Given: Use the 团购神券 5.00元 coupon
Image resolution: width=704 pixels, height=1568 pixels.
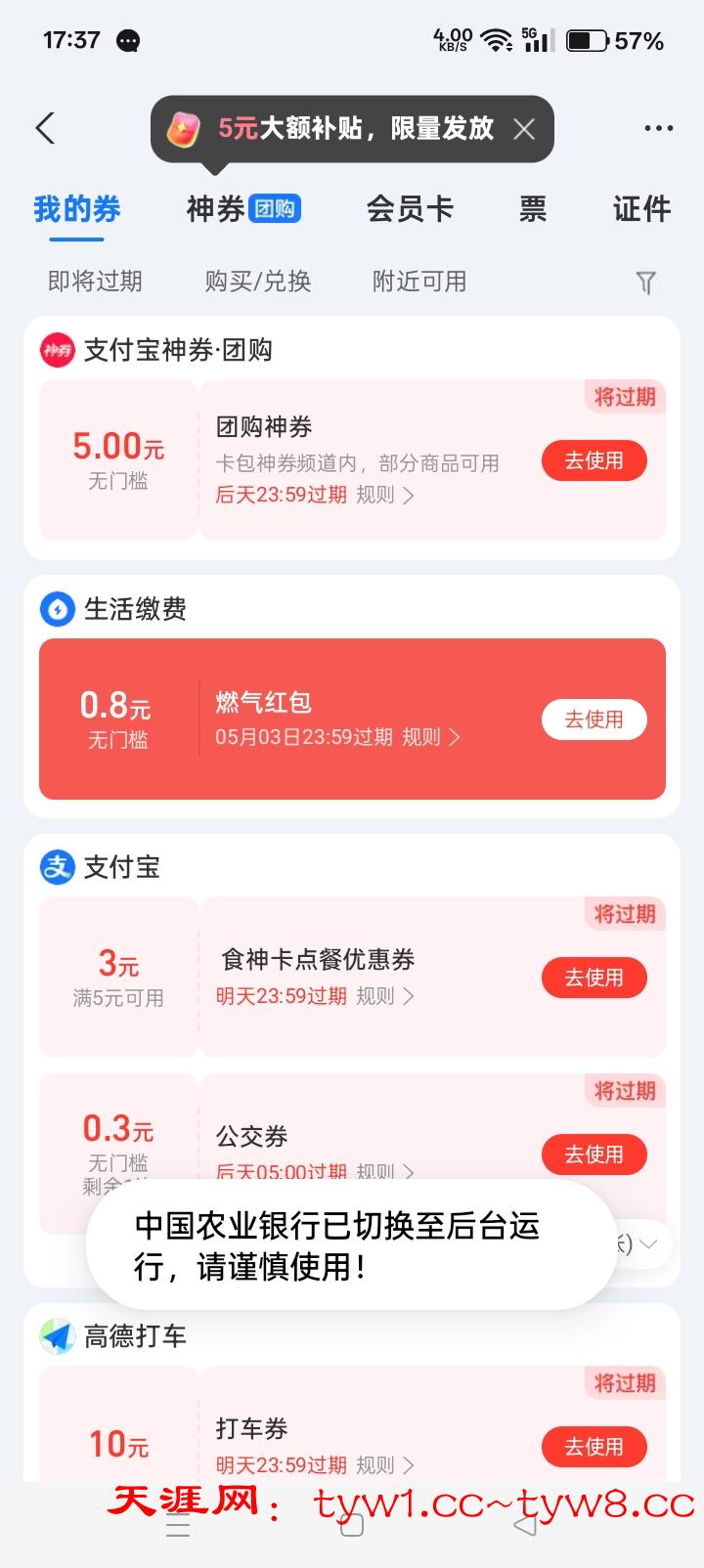Looking at the screenshot, I should point(594,460).
